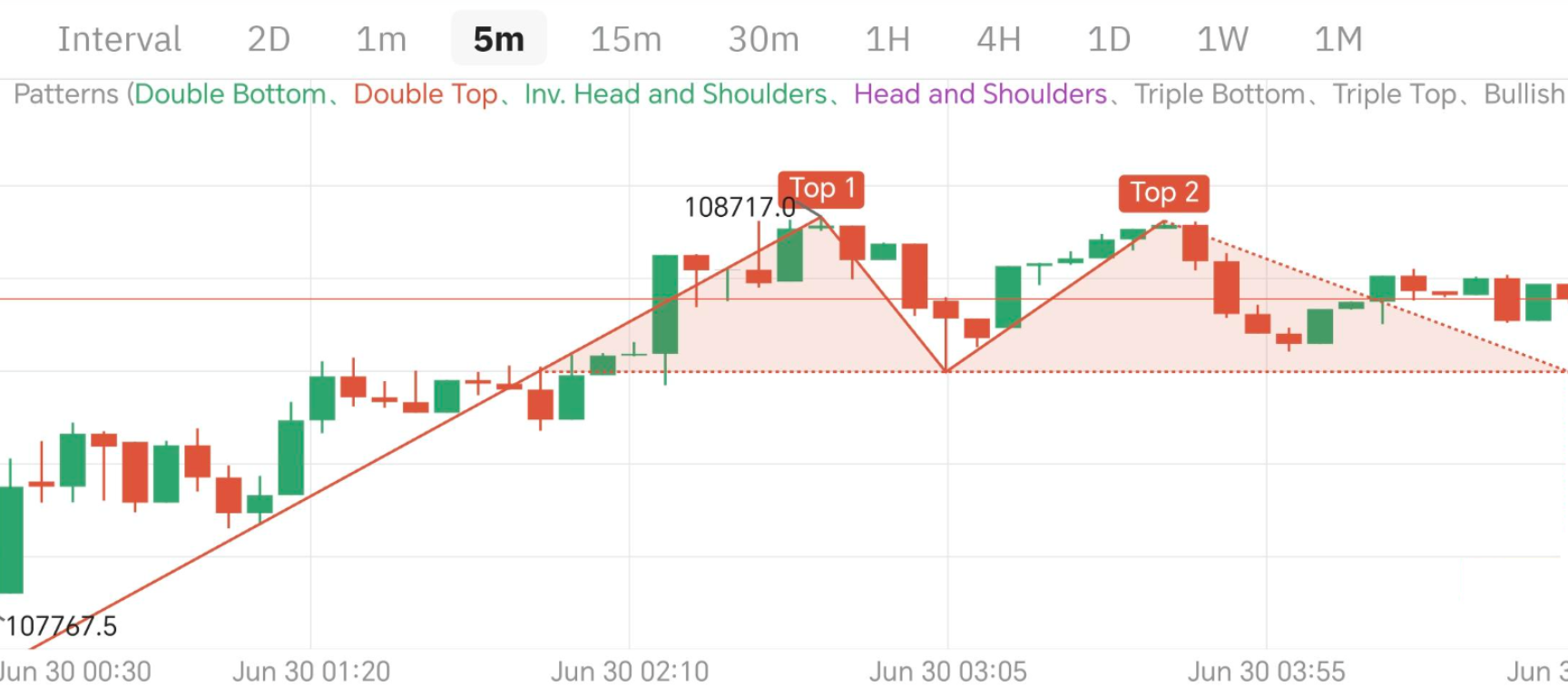Switch chart interval to 2D
This screenshot has width=1568, height=687.
269,39
